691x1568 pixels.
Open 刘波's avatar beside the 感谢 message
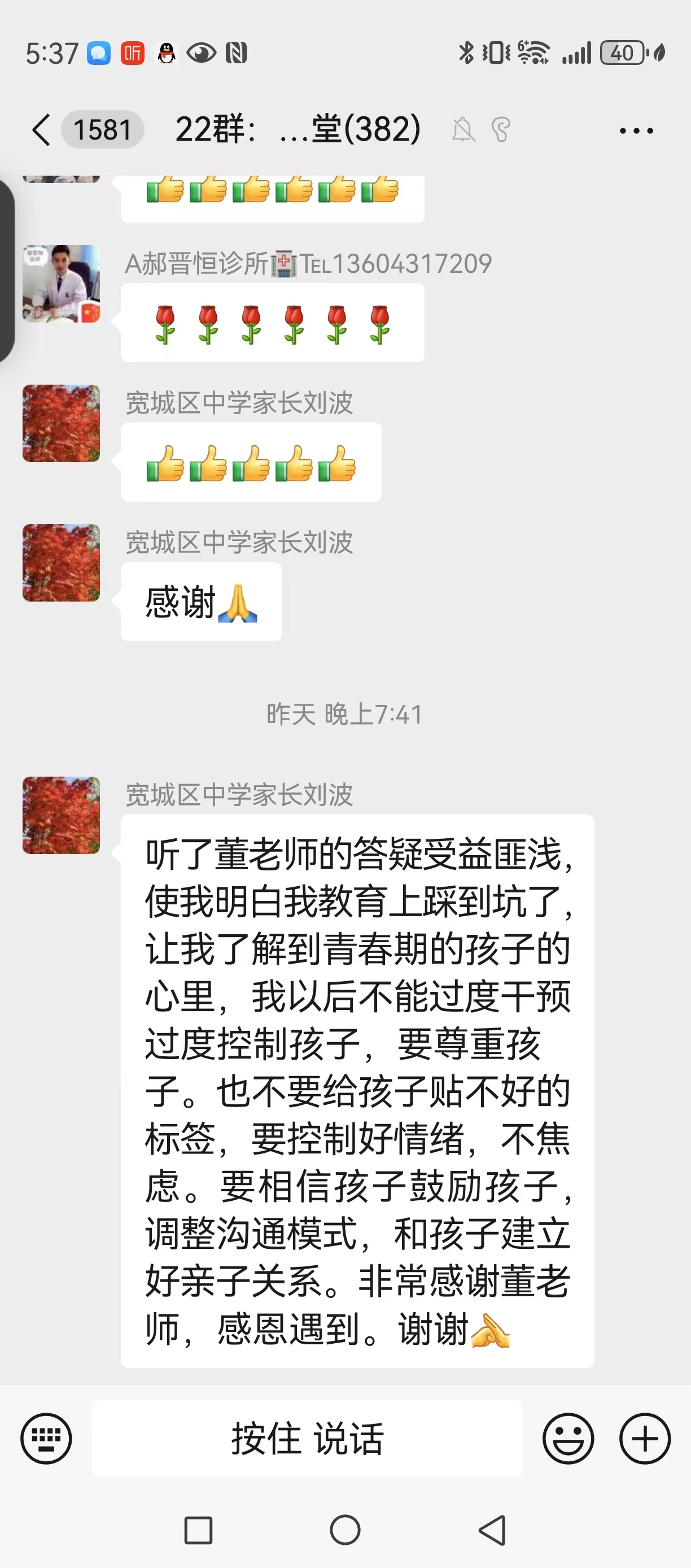coord(62,563)
